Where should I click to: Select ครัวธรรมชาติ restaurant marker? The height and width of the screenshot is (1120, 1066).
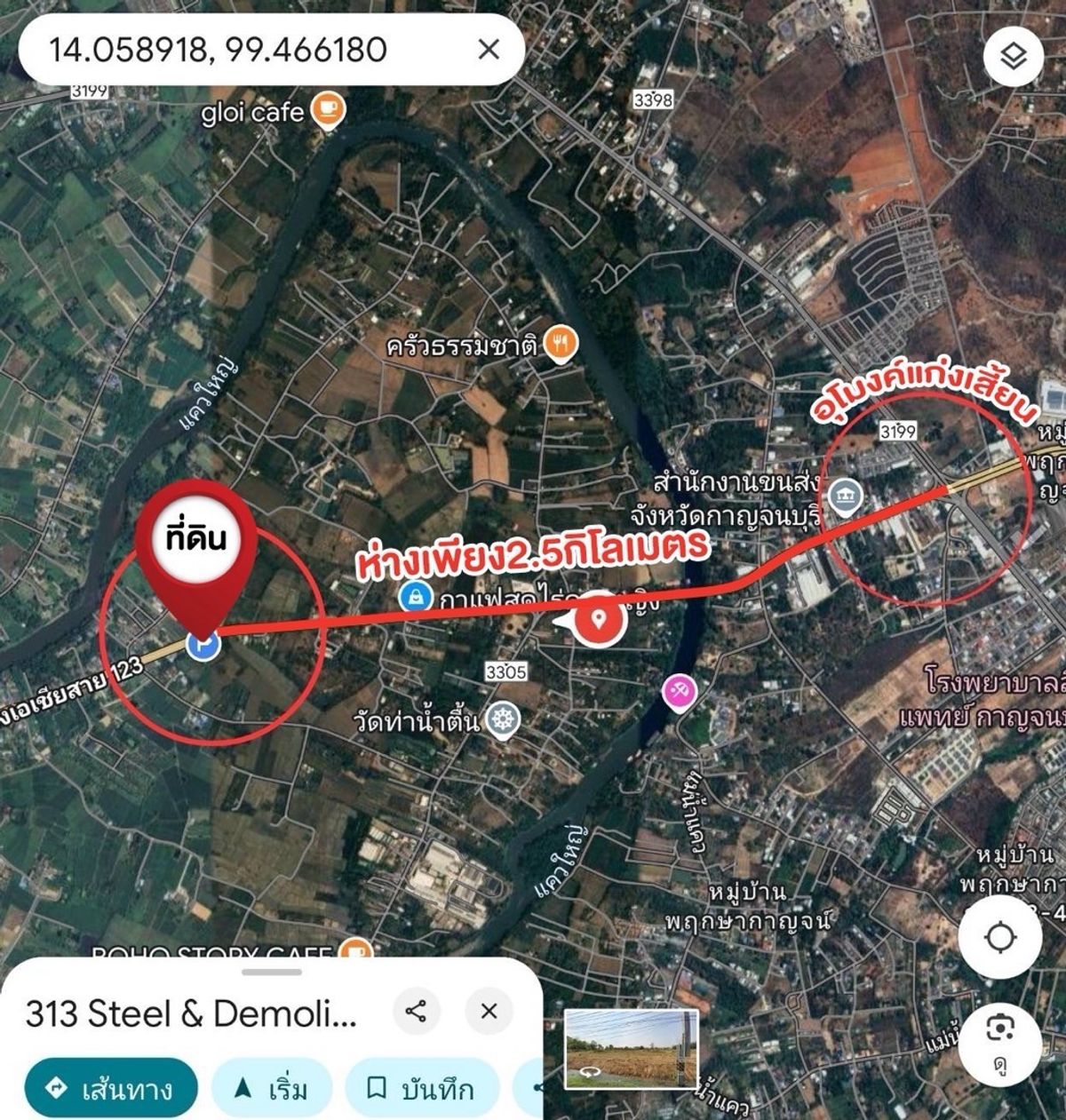[561, 343]
